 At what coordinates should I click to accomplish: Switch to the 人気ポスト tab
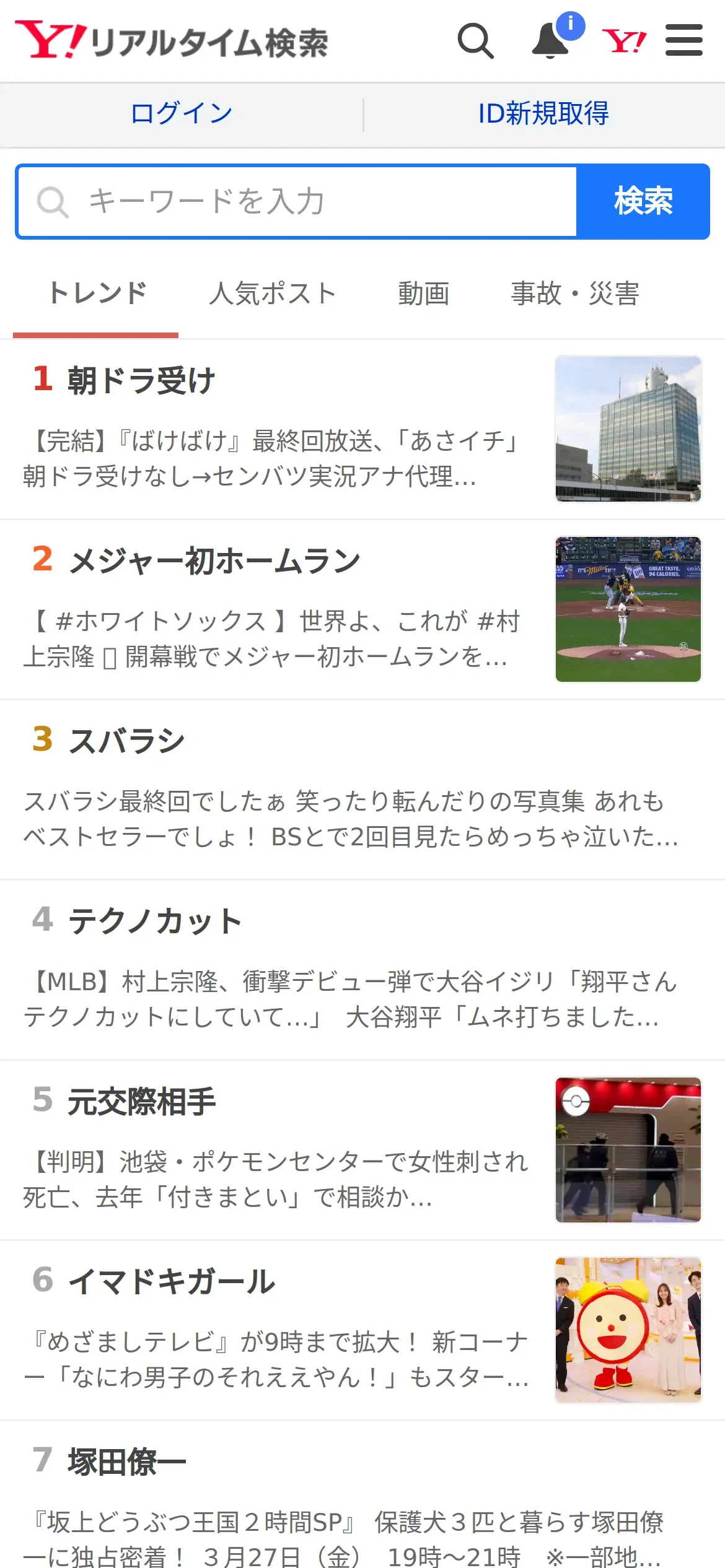273,294
